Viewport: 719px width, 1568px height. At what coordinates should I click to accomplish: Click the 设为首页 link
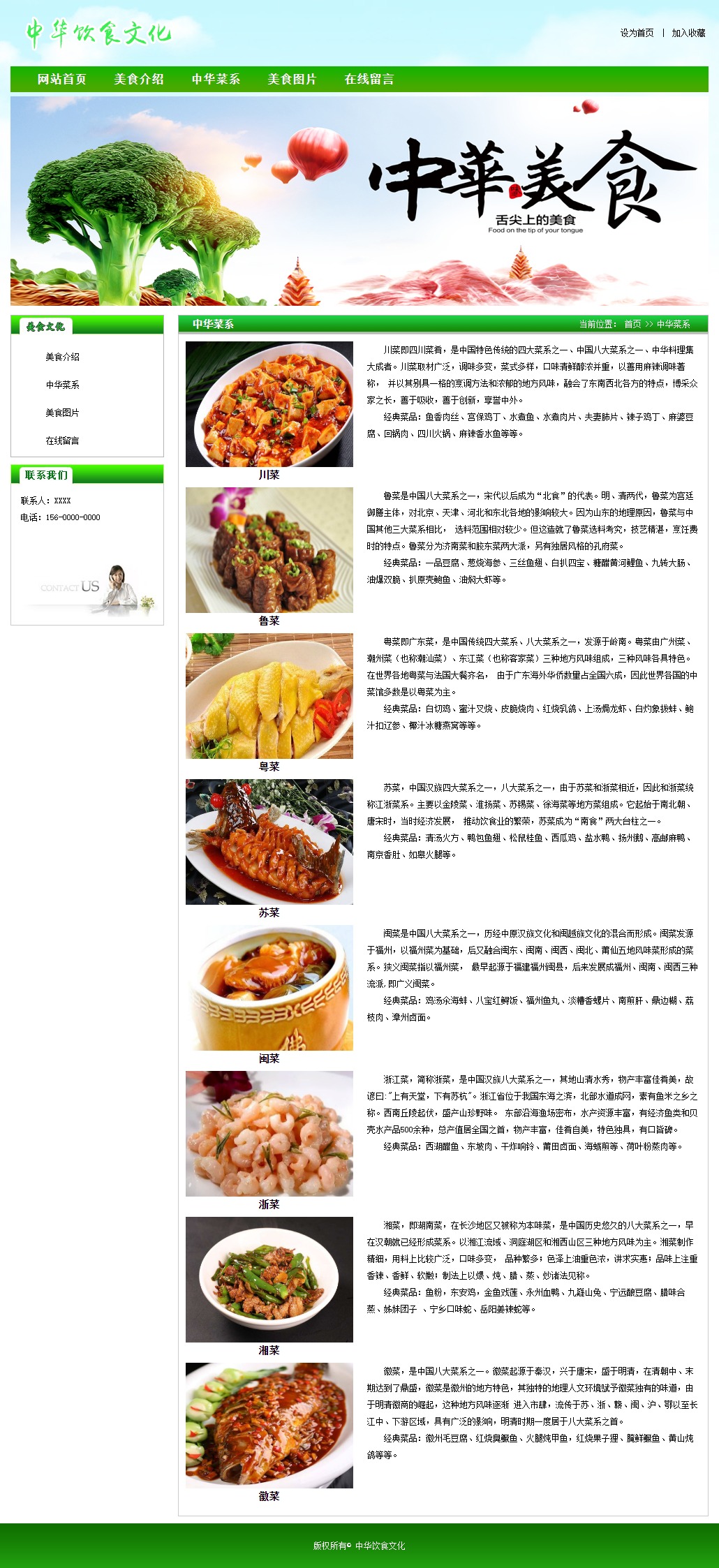[637, 33]
